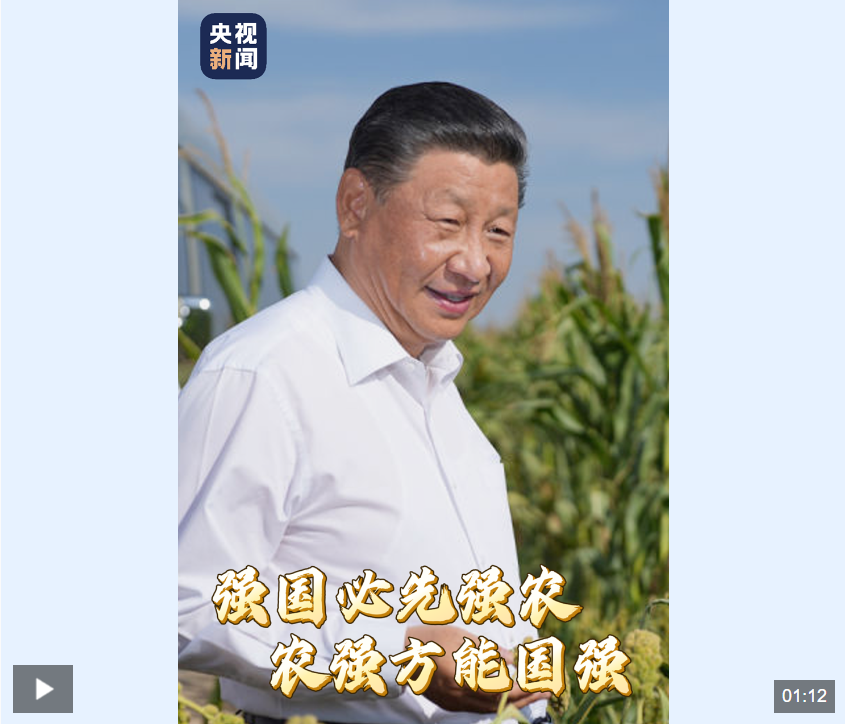Play the 01:12 news video
This screenshot has height=724, width=845.
click(x=43, y=689)
